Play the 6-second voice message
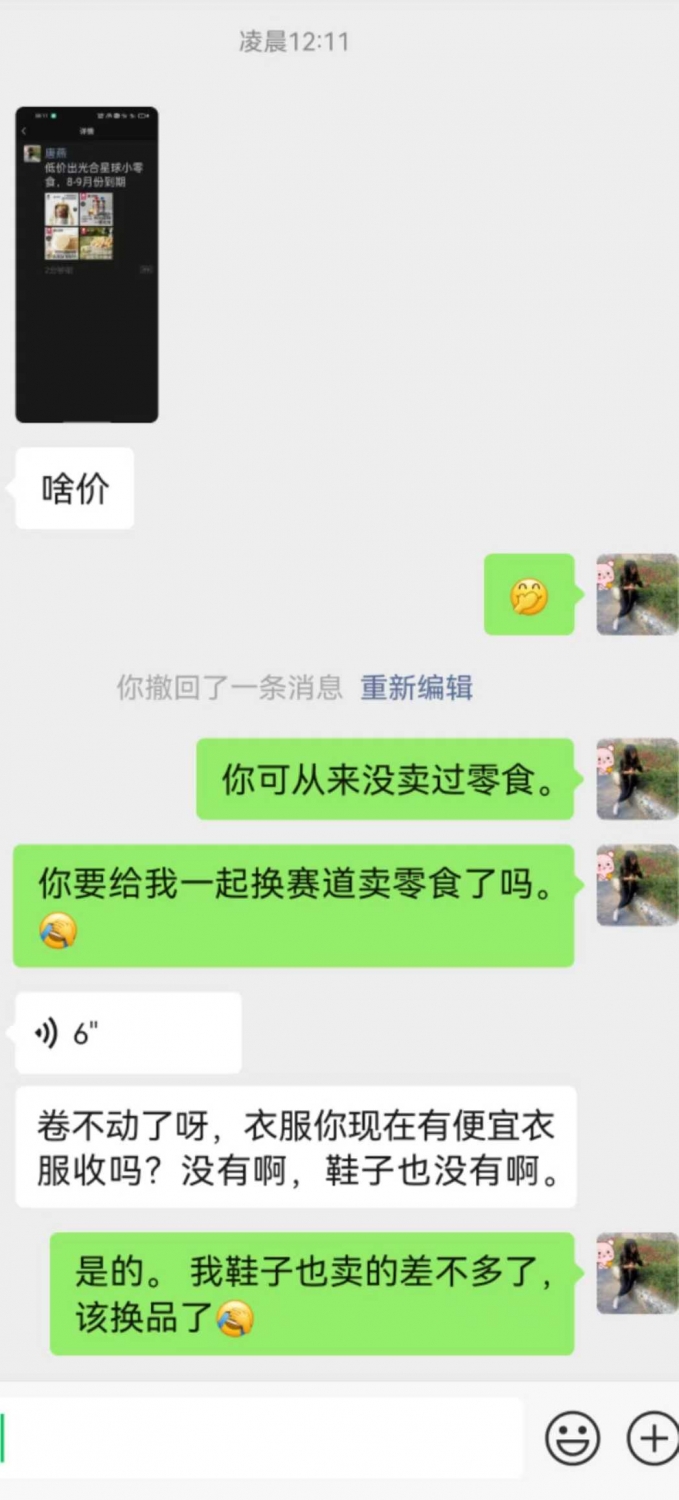 click(128, 1033)
